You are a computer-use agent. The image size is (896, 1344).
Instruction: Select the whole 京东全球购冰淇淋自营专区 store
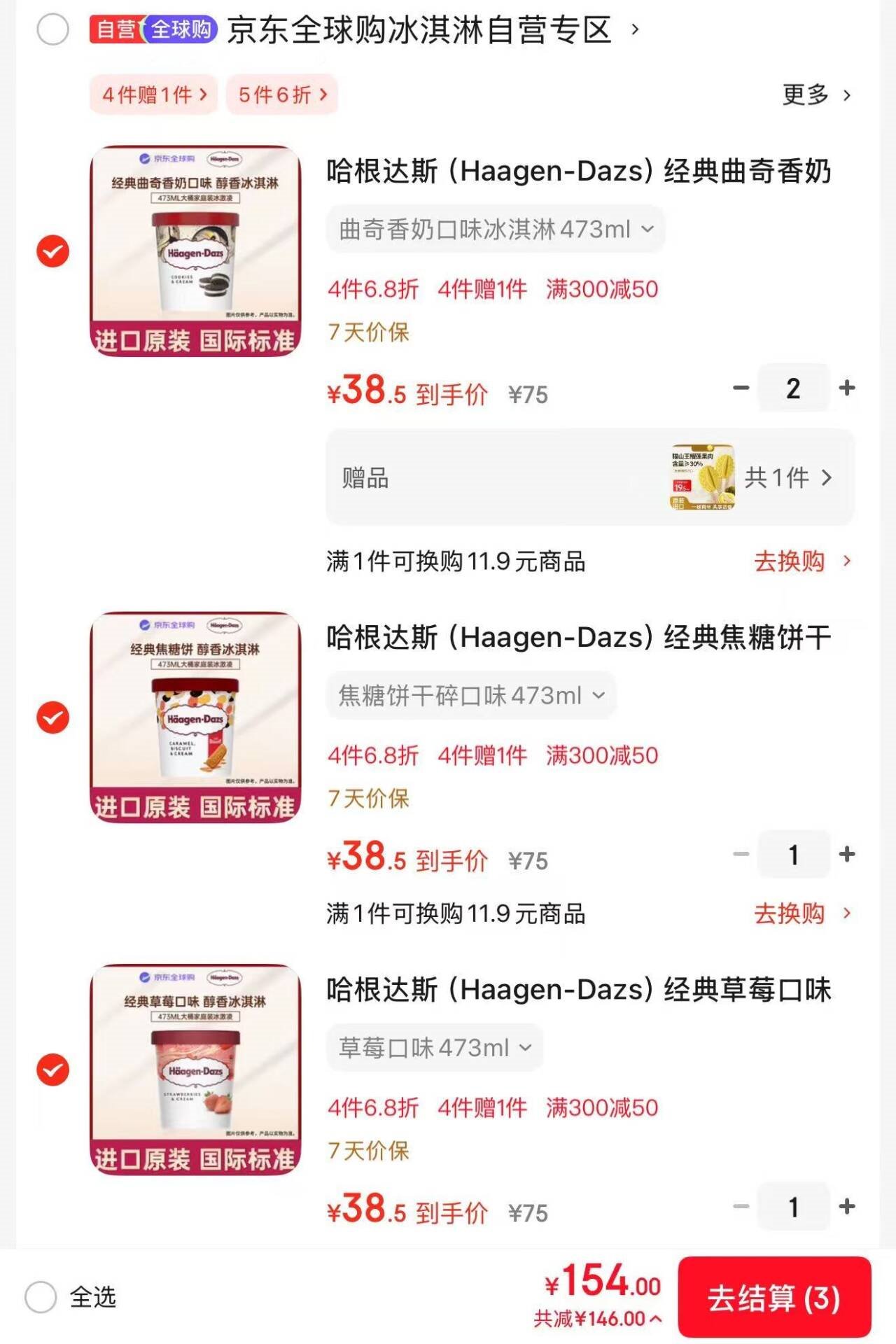(52, 30)
